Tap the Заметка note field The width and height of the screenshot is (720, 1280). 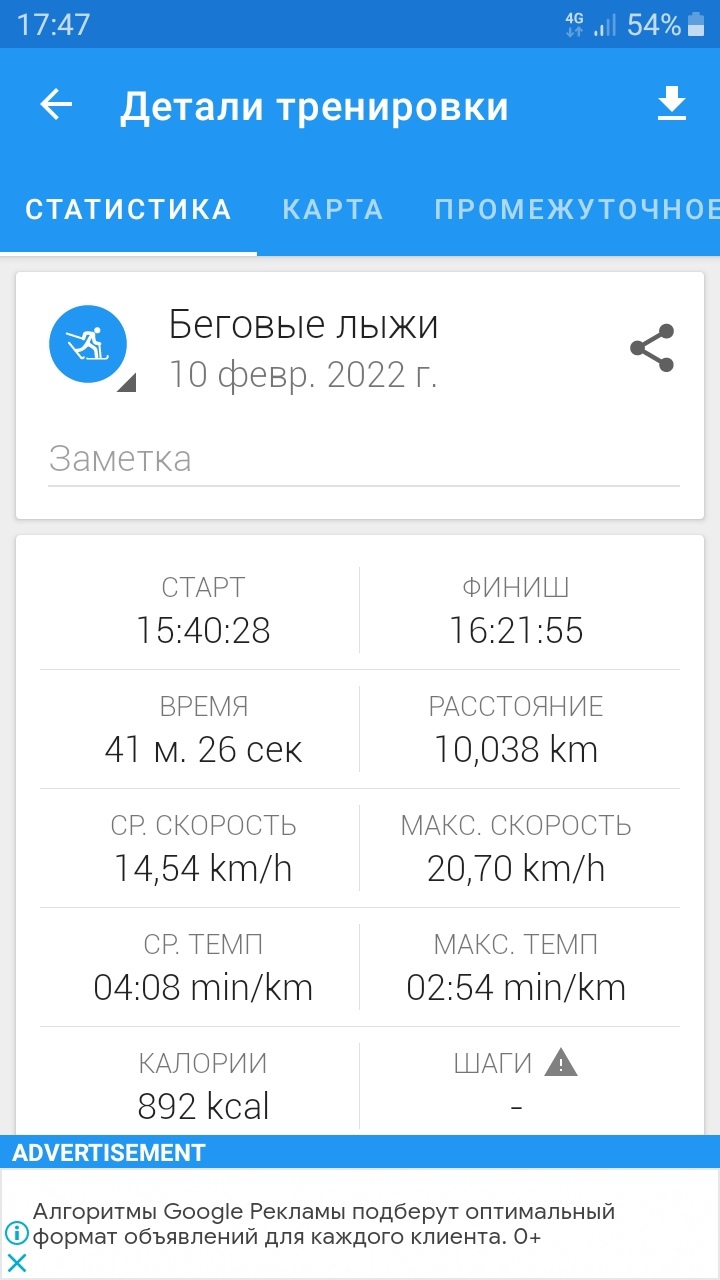(363, 459)
